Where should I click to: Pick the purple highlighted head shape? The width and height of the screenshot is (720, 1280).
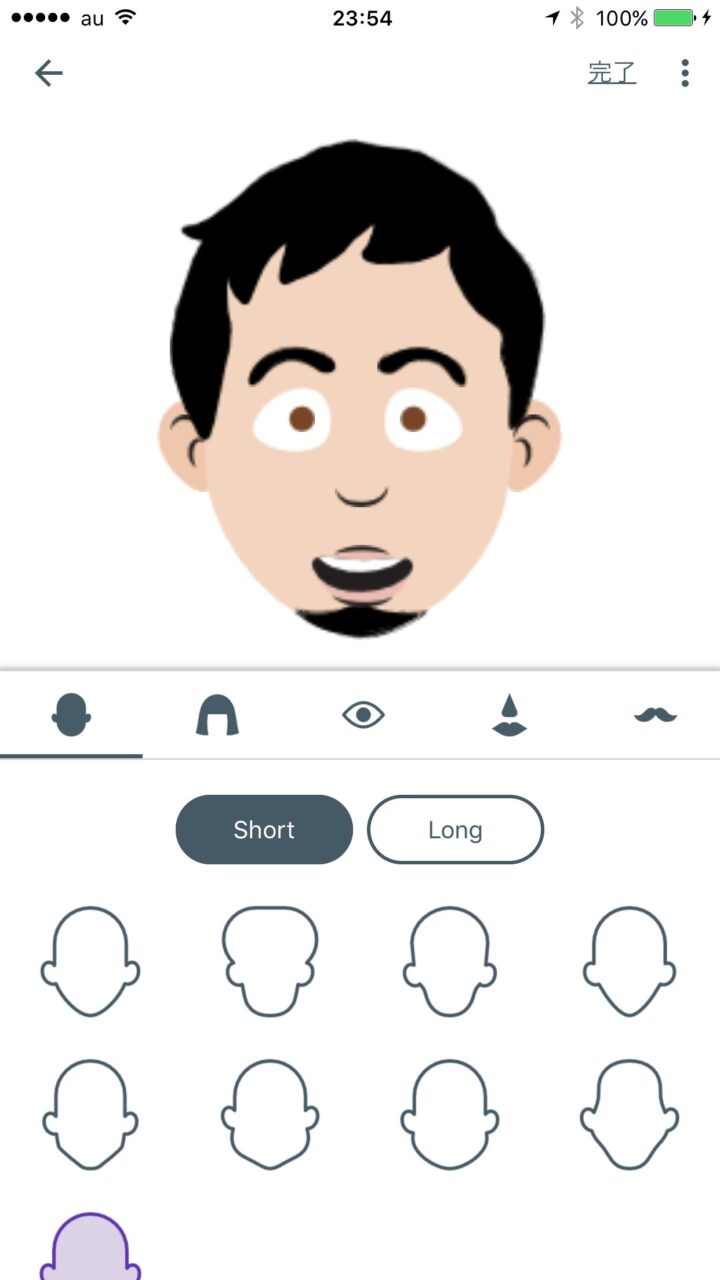point(90,1250)
